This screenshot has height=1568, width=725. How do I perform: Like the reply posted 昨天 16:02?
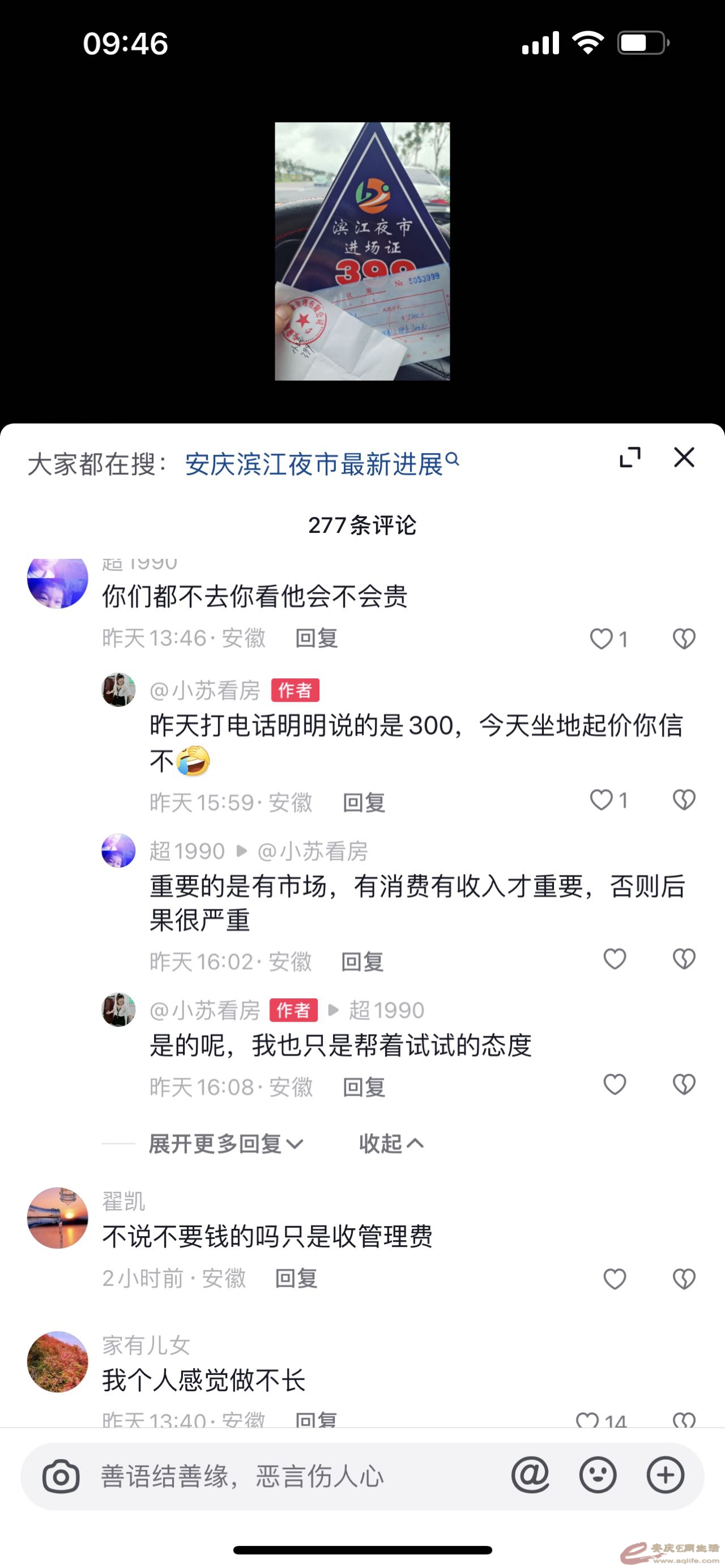coord(614,959)
